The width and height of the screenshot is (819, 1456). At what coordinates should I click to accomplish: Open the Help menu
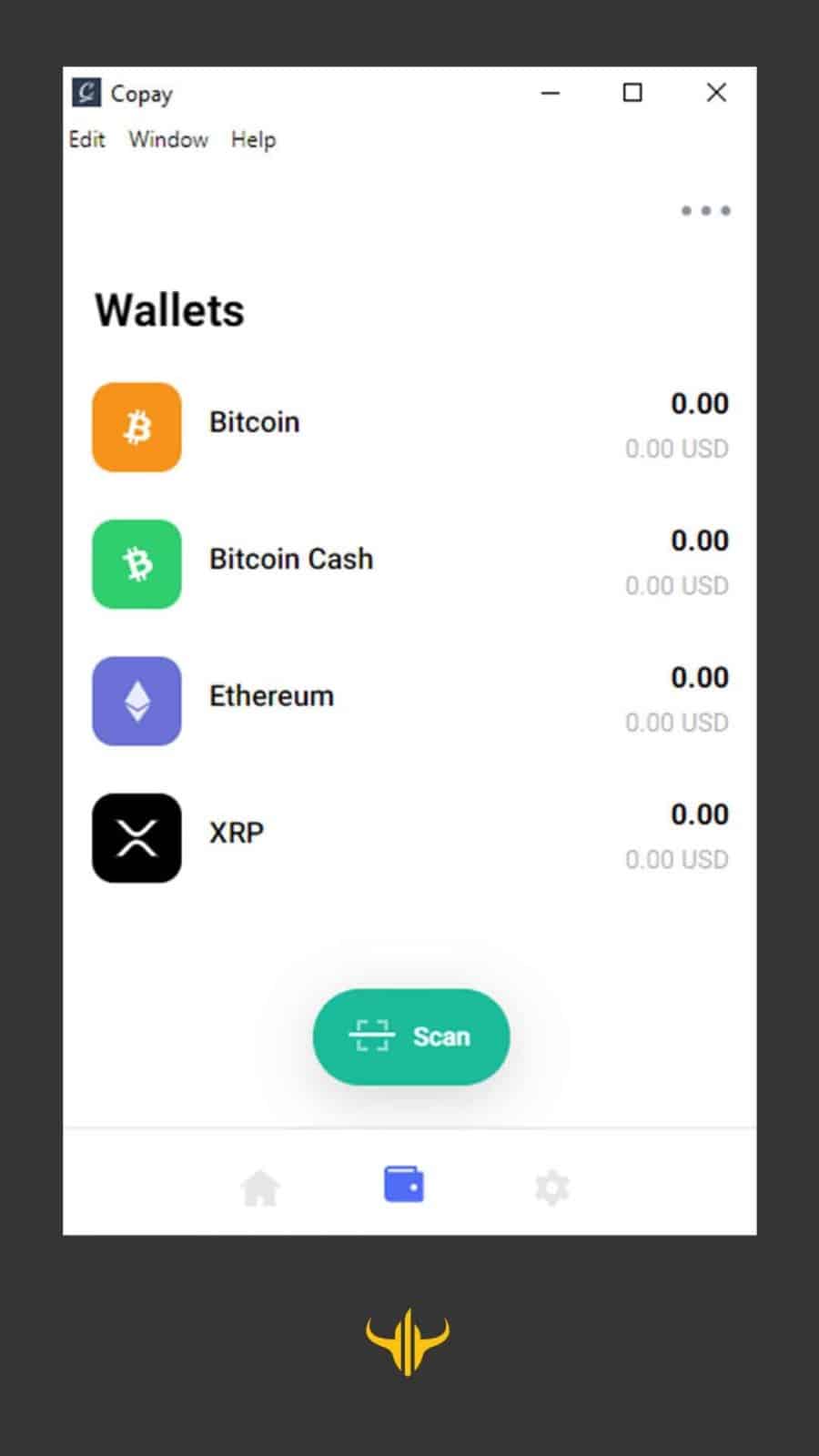[253, 139]
